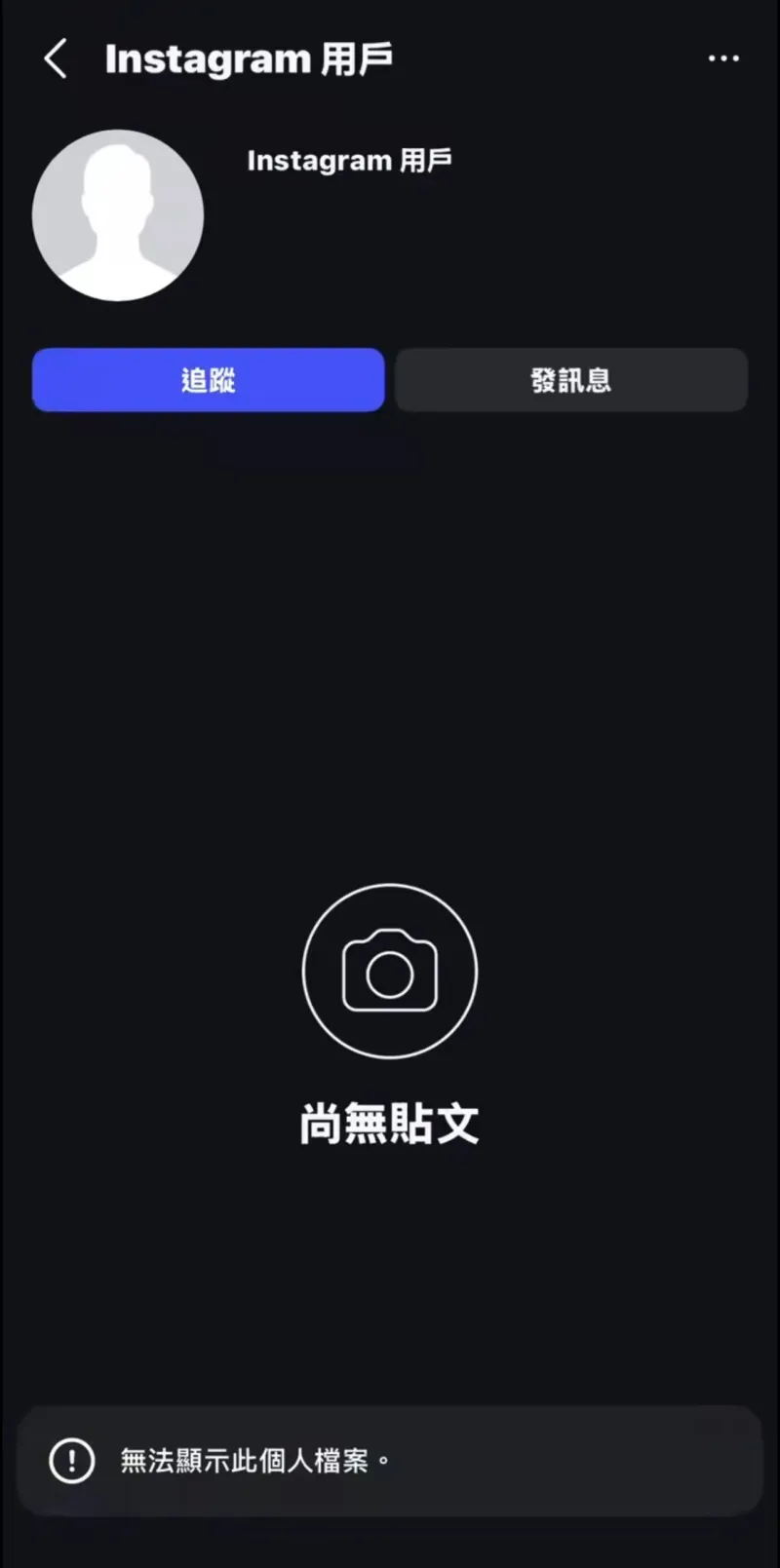Tap the blue 追蹤 follow button
The height and width of the screenshot is (1568, 780).
208,380
